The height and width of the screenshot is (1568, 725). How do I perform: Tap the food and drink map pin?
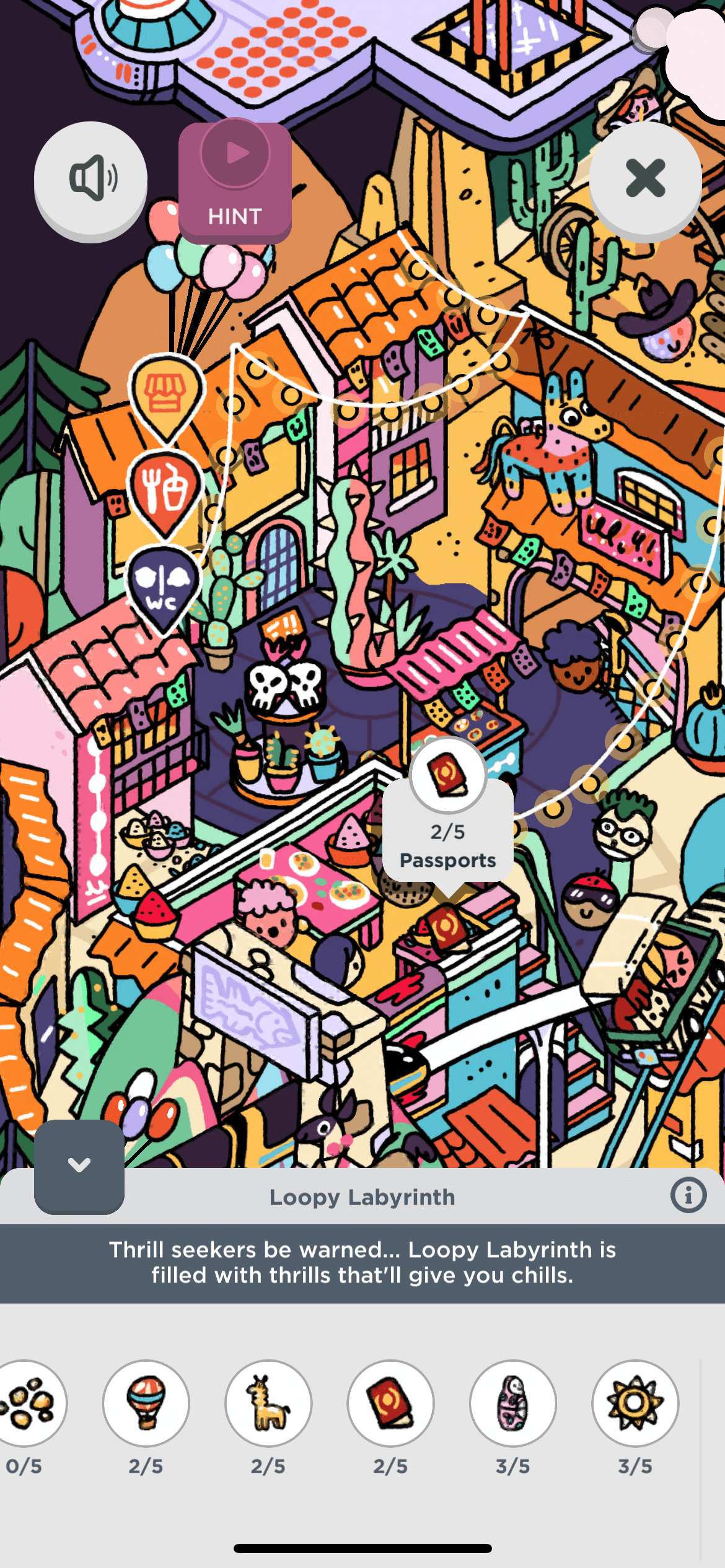[x=165, y=489]
